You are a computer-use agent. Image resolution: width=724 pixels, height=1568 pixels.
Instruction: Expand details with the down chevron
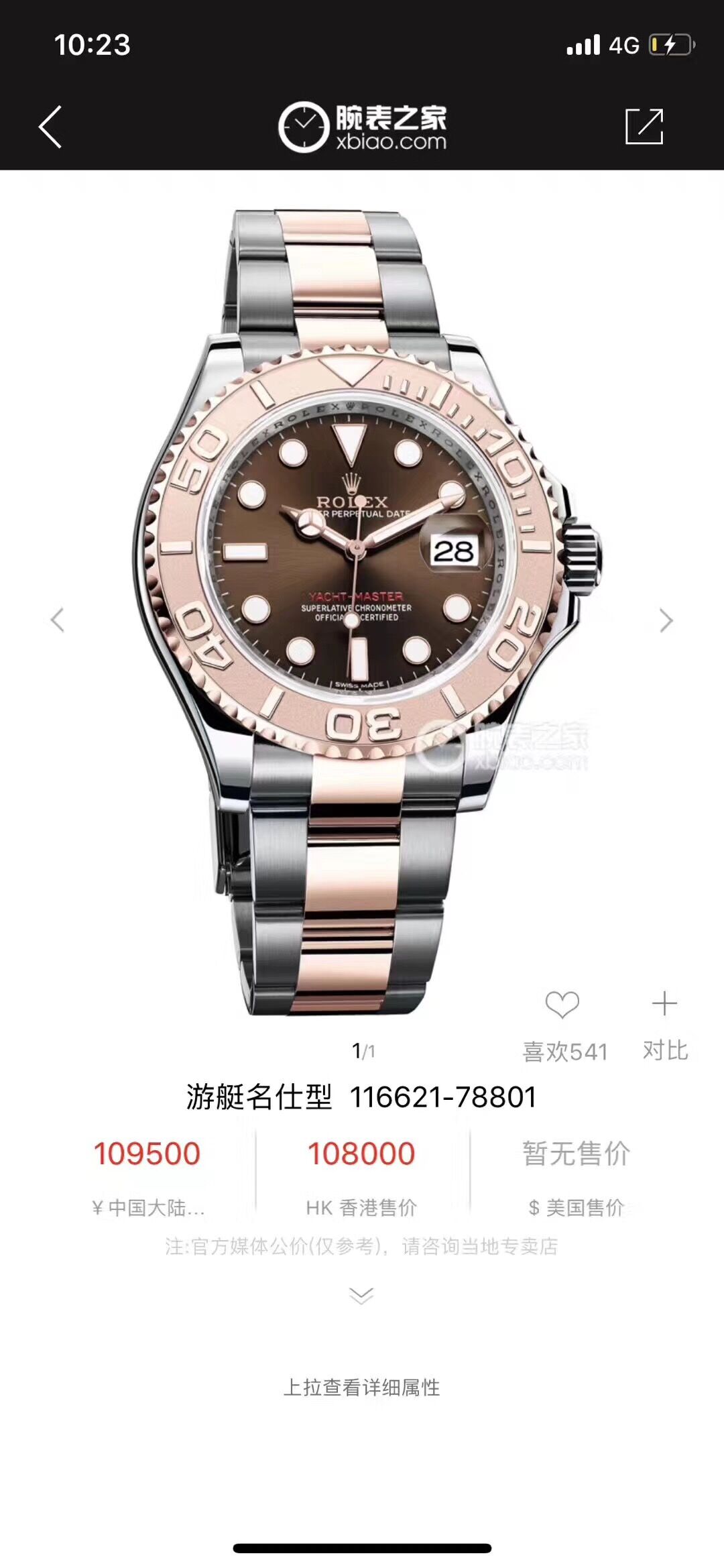click(361, 1296)
